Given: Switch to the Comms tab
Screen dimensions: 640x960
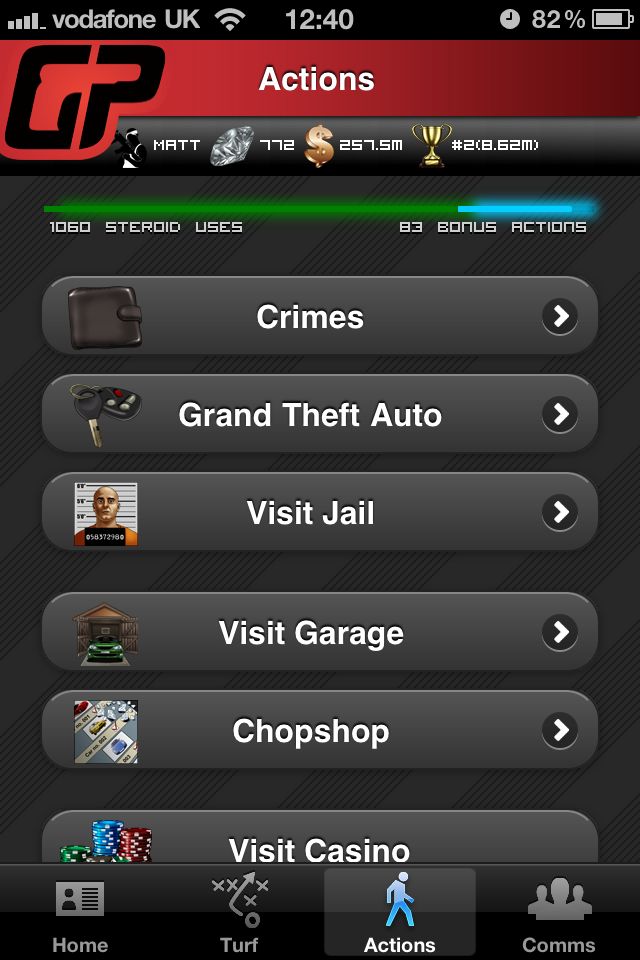Looking at the screenshot, I should click(559, 914).
